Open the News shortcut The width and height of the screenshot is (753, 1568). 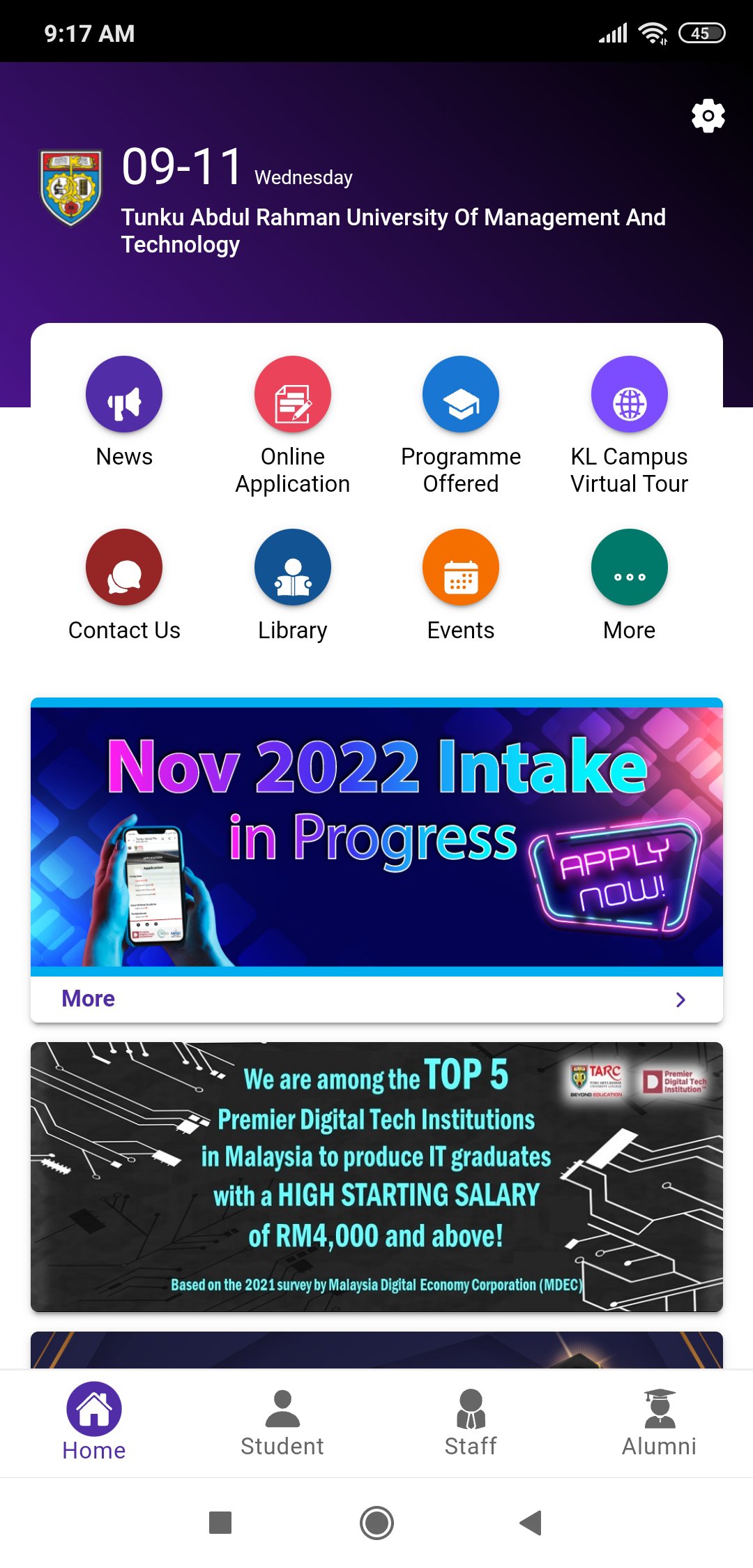point(124,412)
